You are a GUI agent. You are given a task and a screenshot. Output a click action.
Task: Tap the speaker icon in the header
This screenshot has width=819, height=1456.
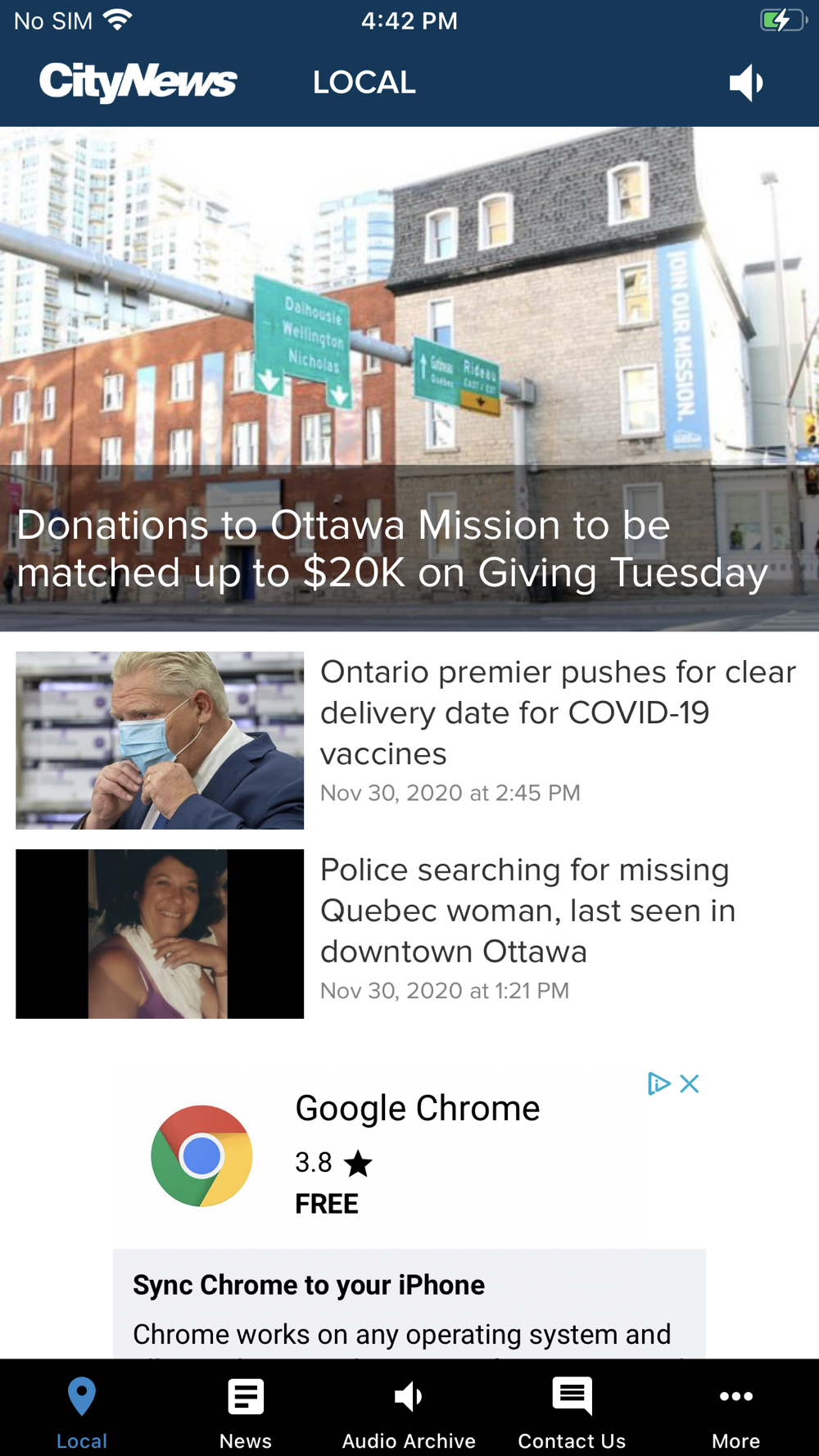point(746,83)
